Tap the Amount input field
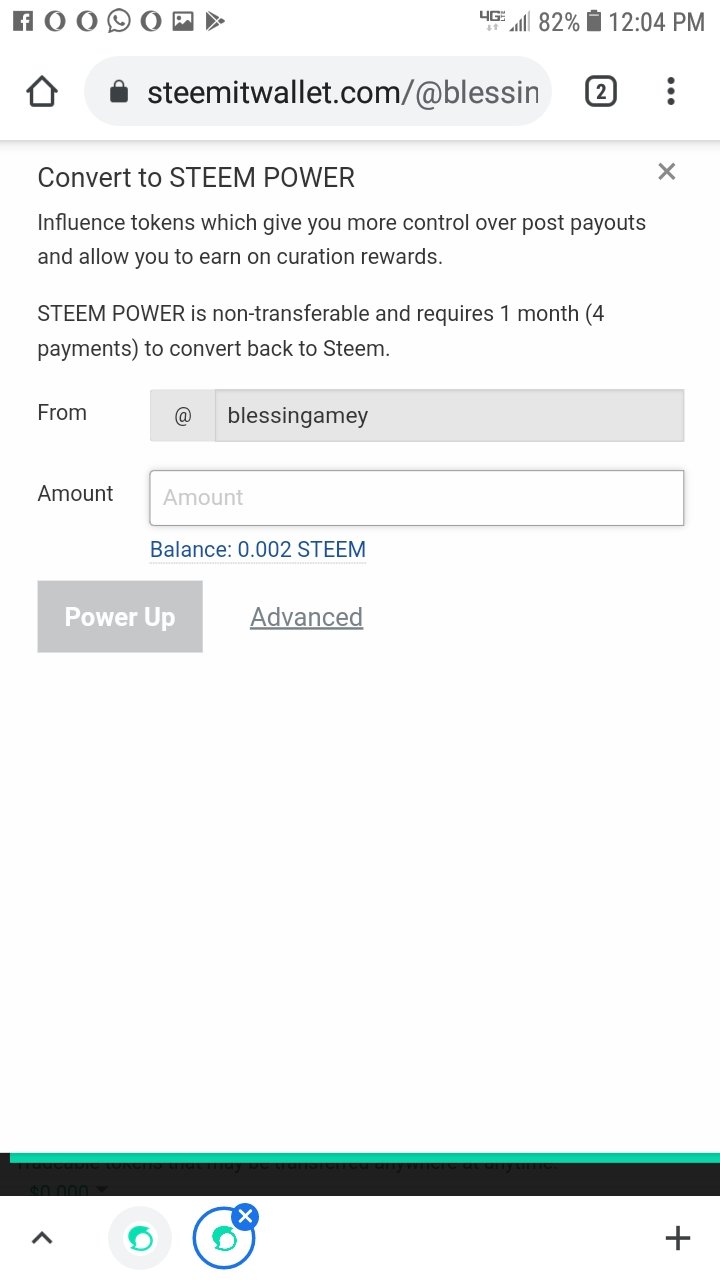720x1280 pixels. tap(417, 498)
